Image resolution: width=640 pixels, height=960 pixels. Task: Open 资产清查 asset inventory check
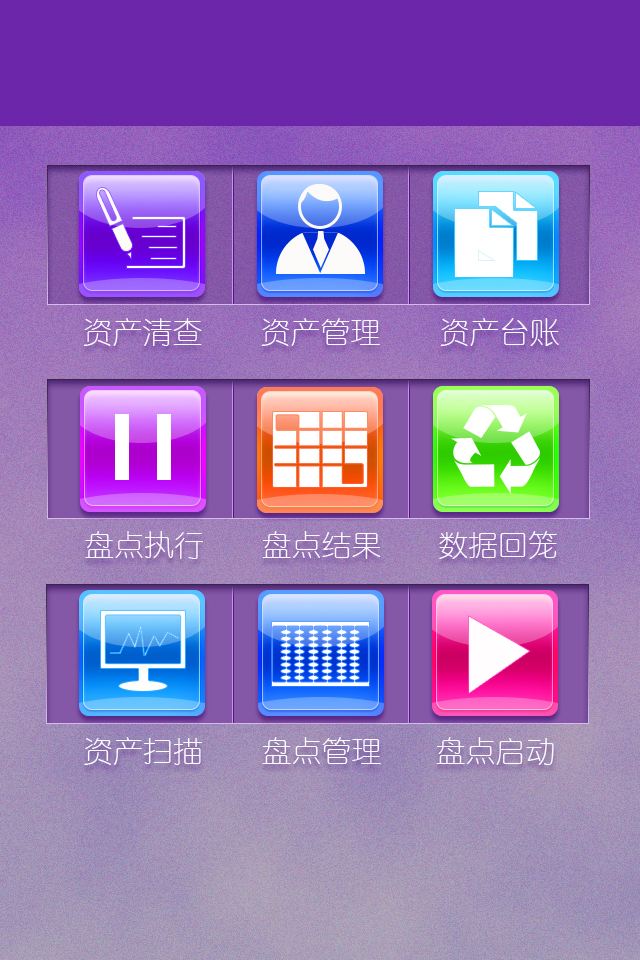[x=142, y=235]
